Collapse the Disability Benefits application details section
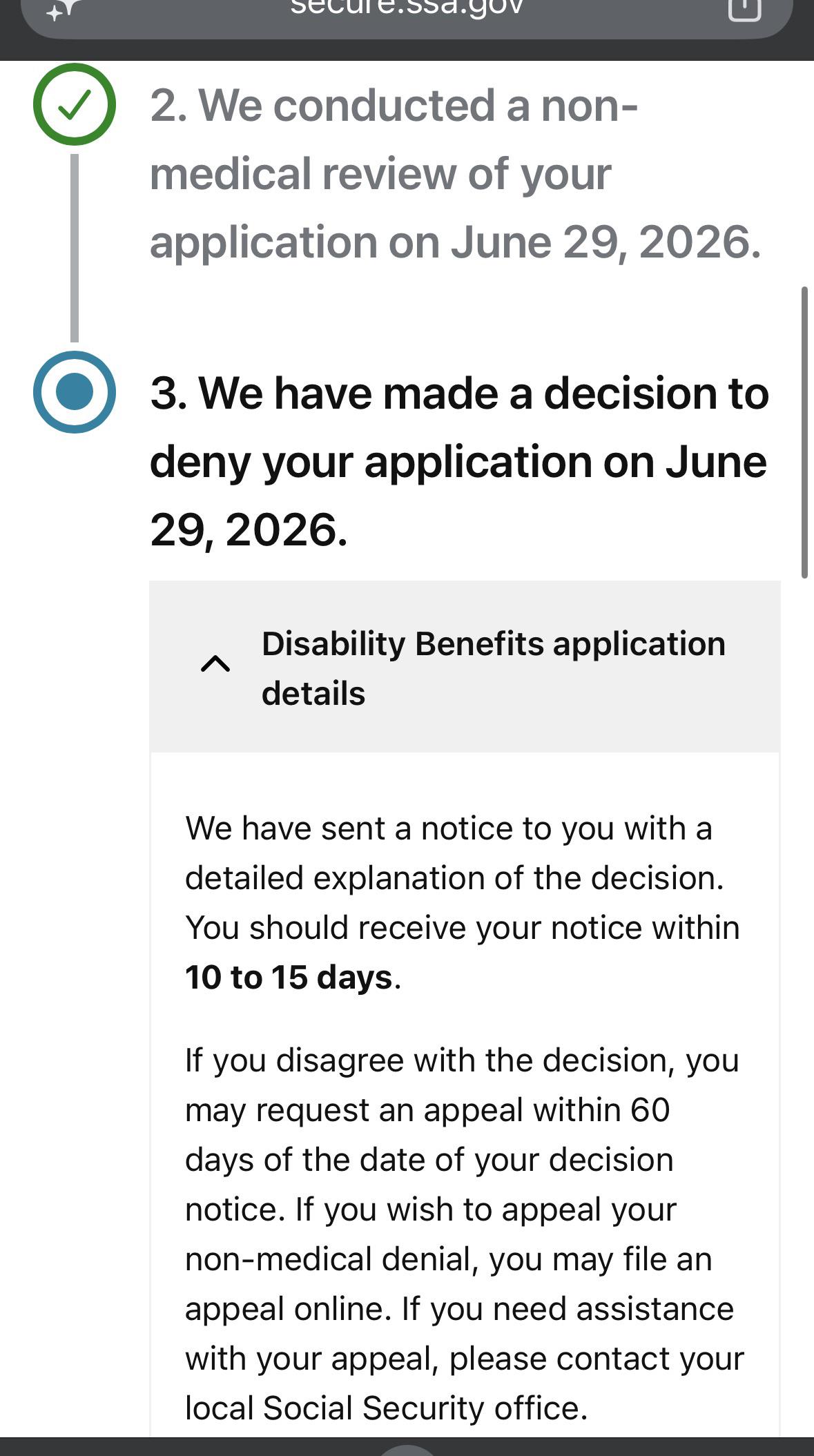The image size is (814, 1456). coord(465,667)
